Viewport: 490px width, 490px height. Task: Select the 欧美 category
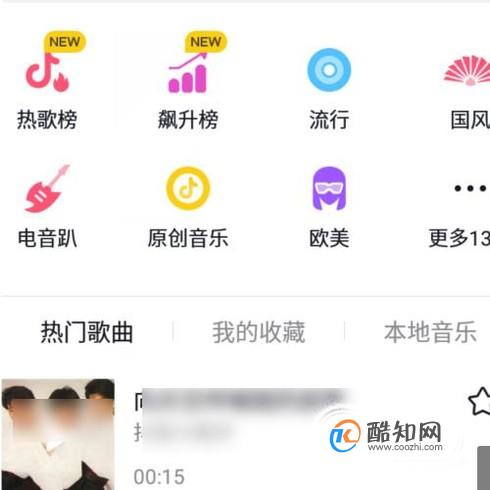click(x=329, y=207)
